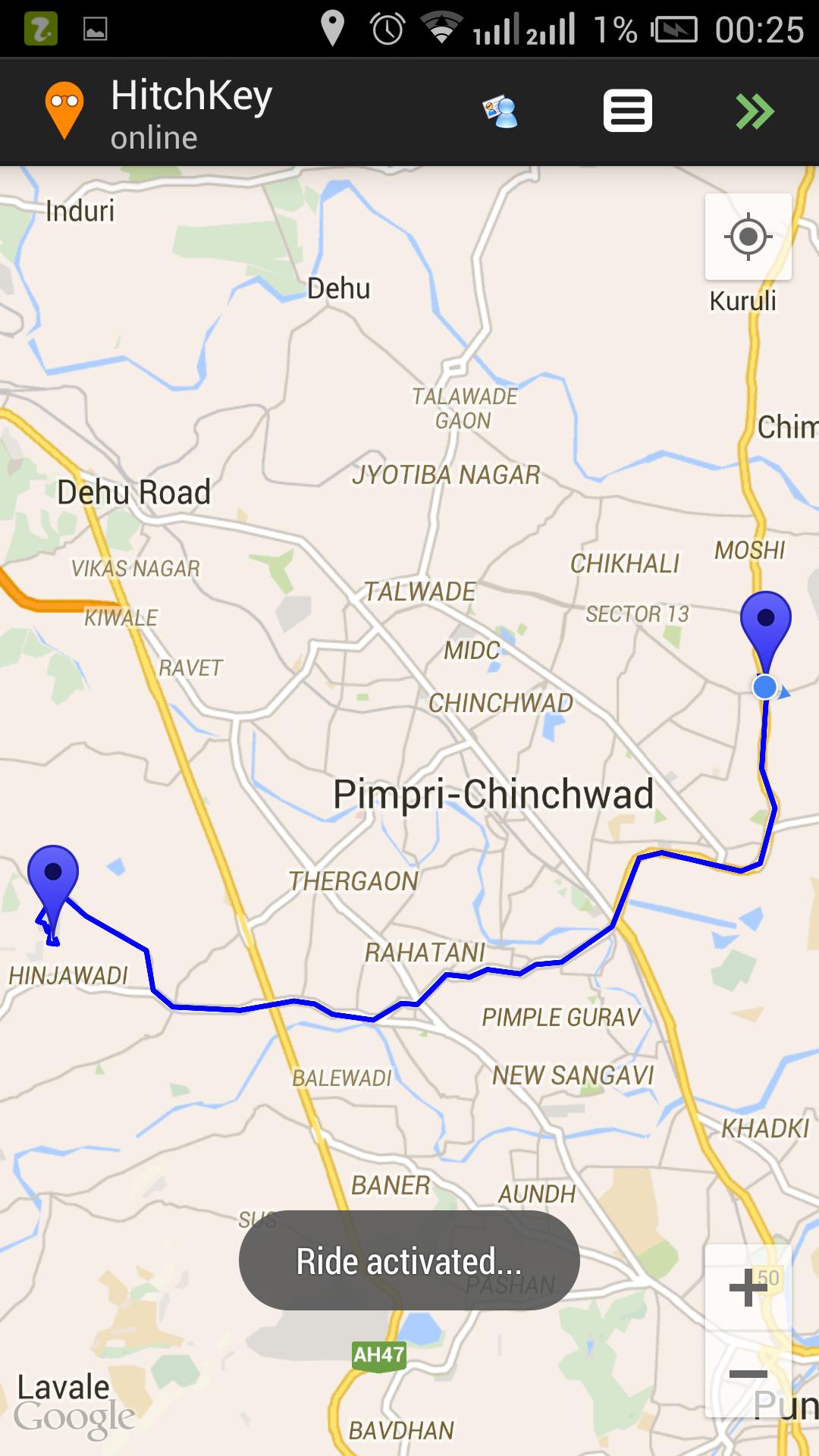Zoom out of the map
The width and height of the screenshot is (819, 1456).
coord(748,1374)
